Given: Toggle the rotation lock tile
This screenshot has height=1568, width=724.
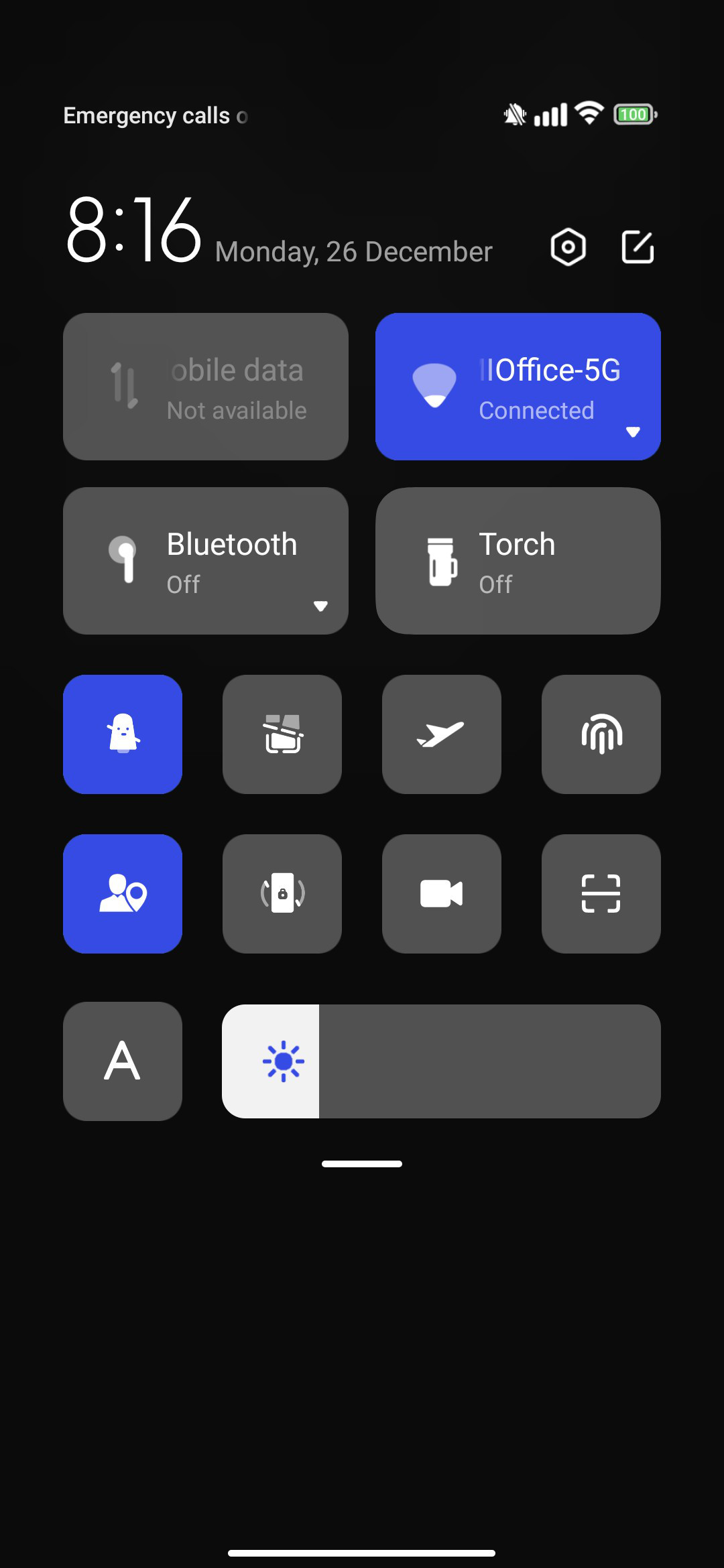Looking at the screenshot, I should click(282, 894).
